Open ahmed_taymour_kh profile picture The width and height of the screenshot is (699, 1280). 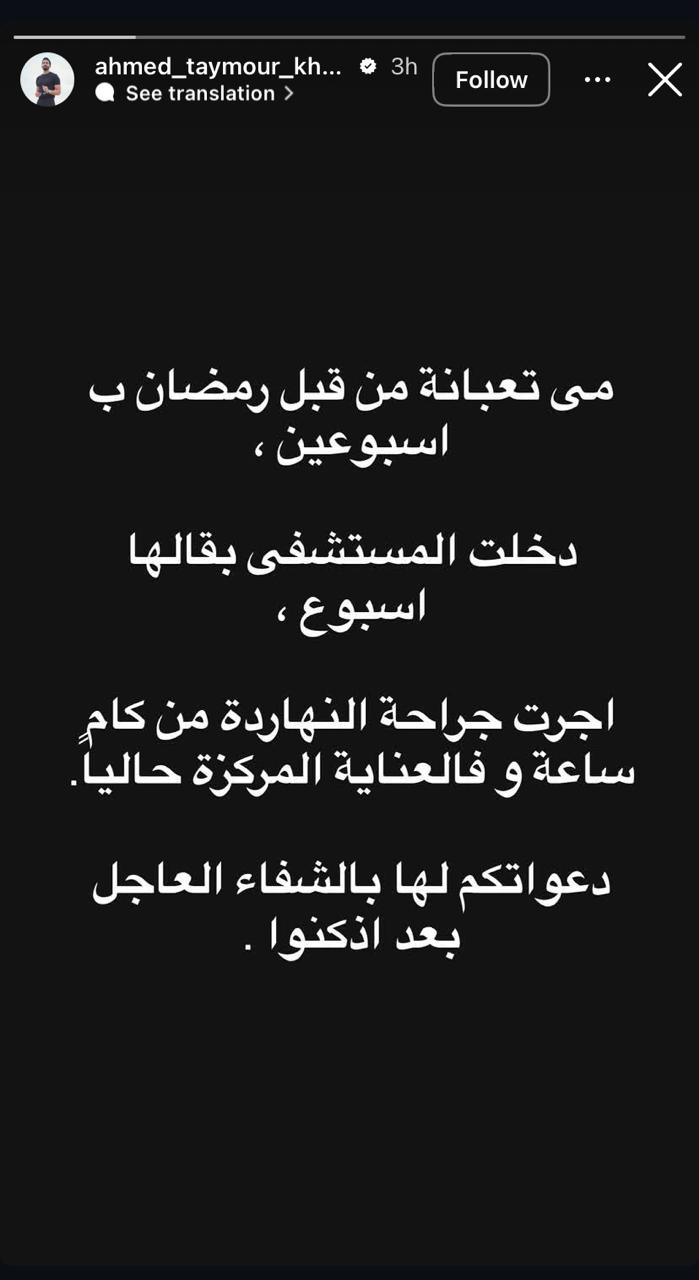47,80
